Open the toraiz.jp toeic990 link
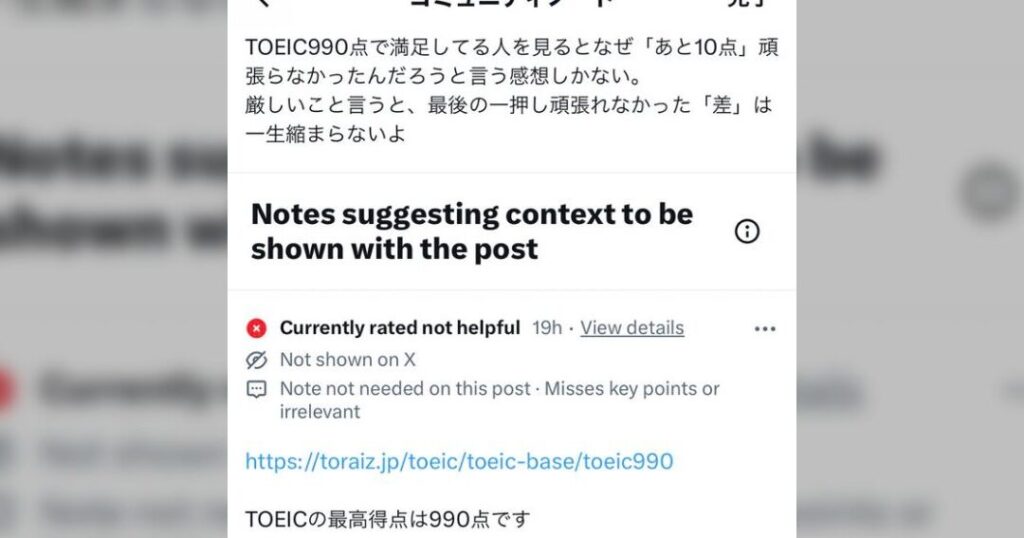Viewport: 1024px width, 538px height. tap(459, 461)
